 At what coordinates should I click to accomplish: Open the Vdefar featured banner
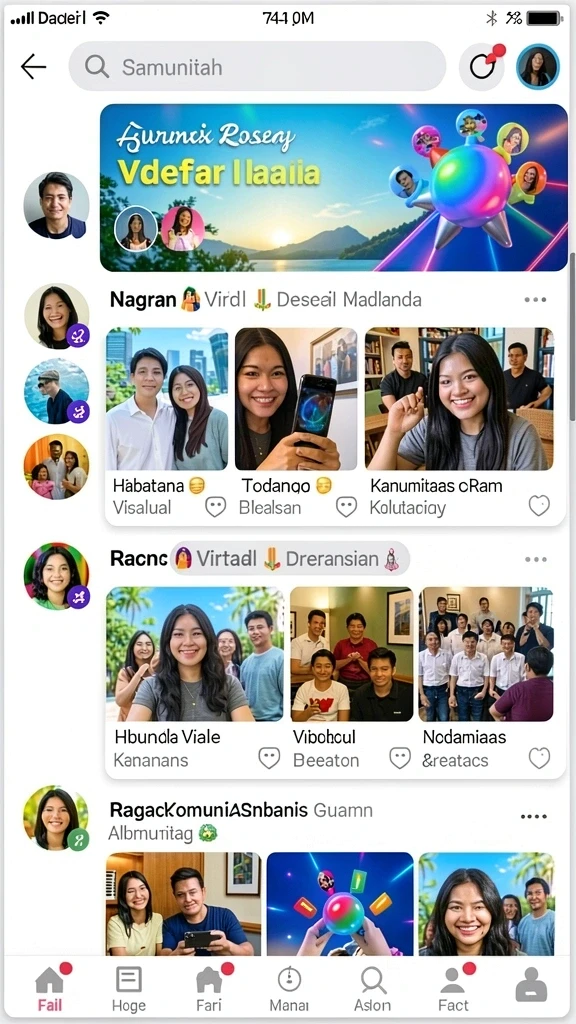334,187
